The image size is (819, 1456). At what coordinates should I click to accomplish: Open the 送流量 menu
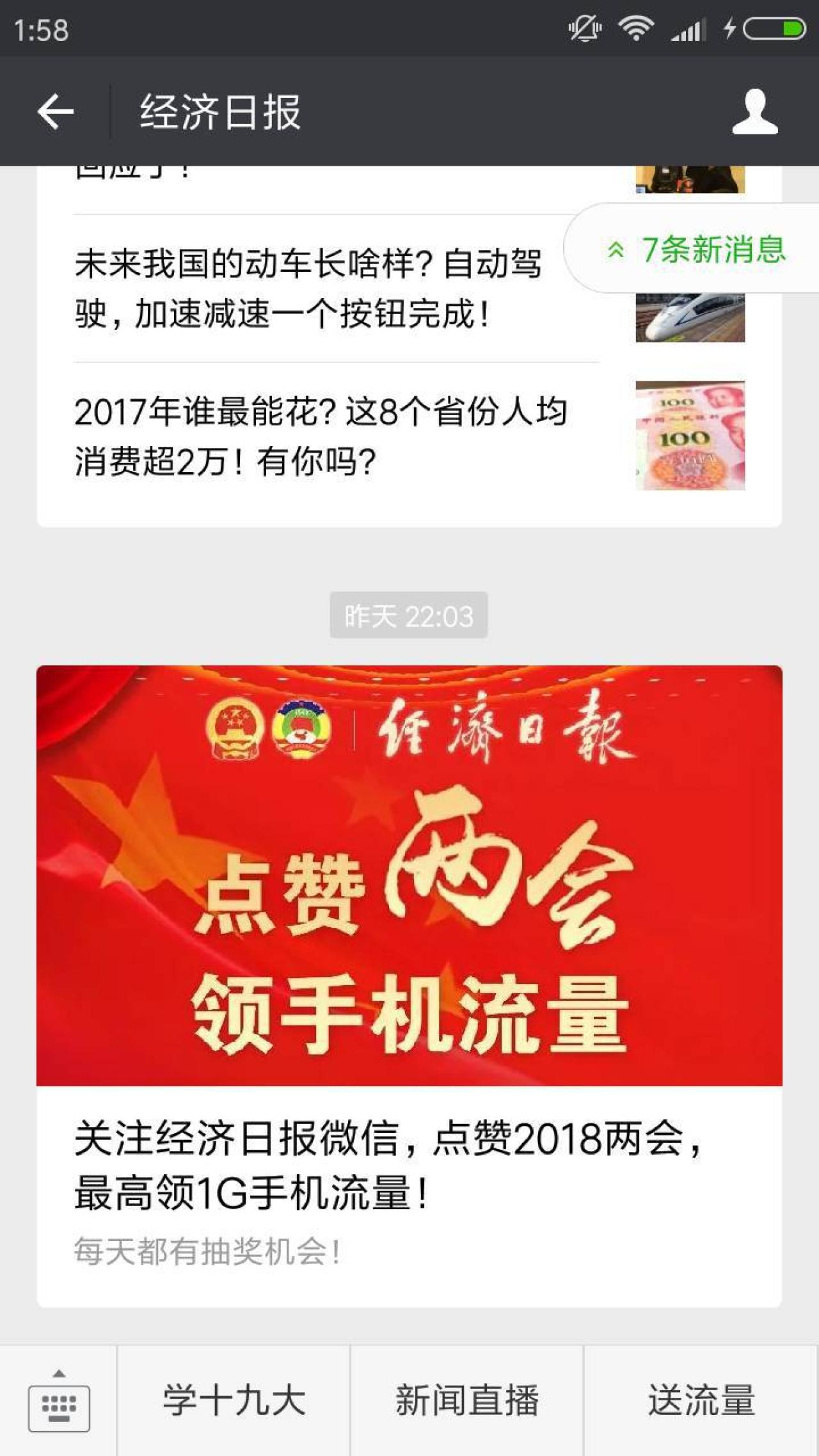click(701, 1401)
